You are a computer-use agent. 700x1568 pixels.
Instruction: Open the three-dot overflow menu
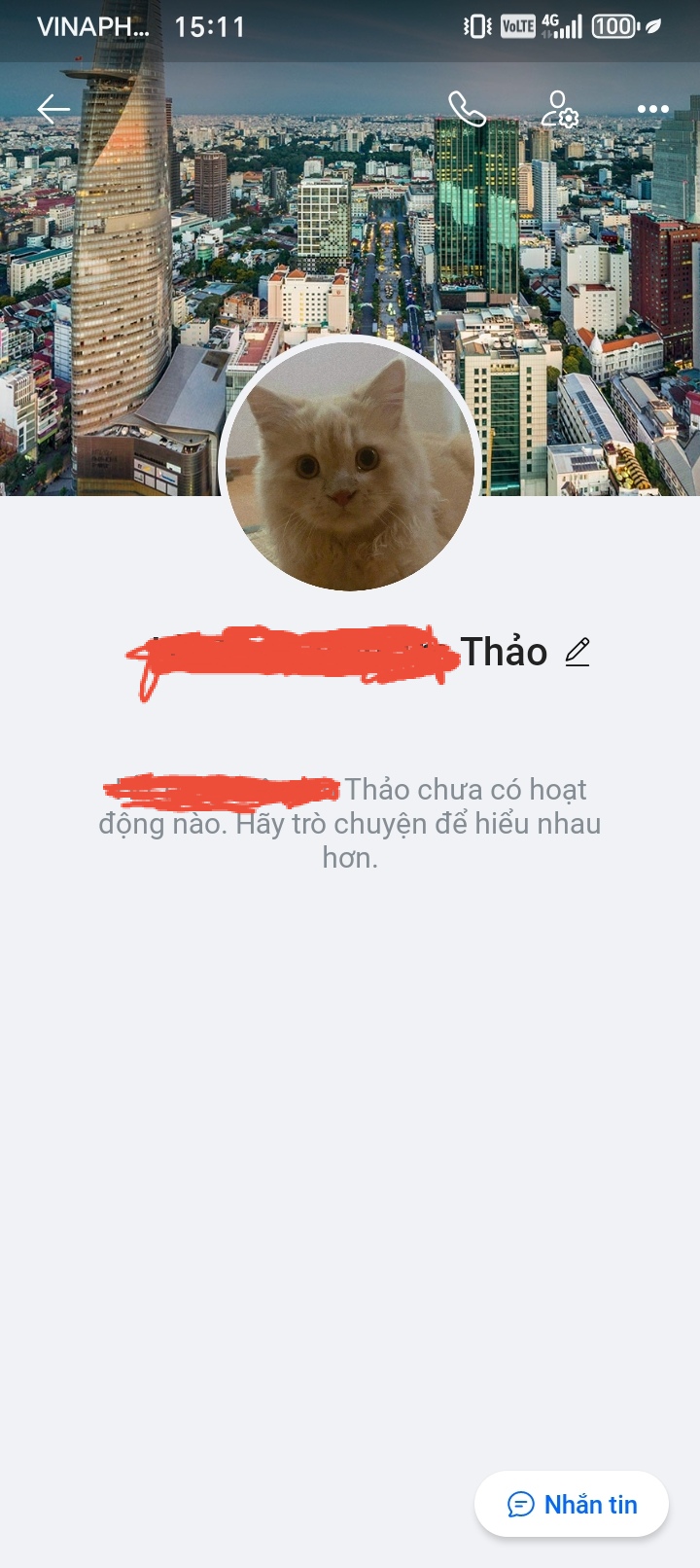pyautogui.click(x=653, y=109)
